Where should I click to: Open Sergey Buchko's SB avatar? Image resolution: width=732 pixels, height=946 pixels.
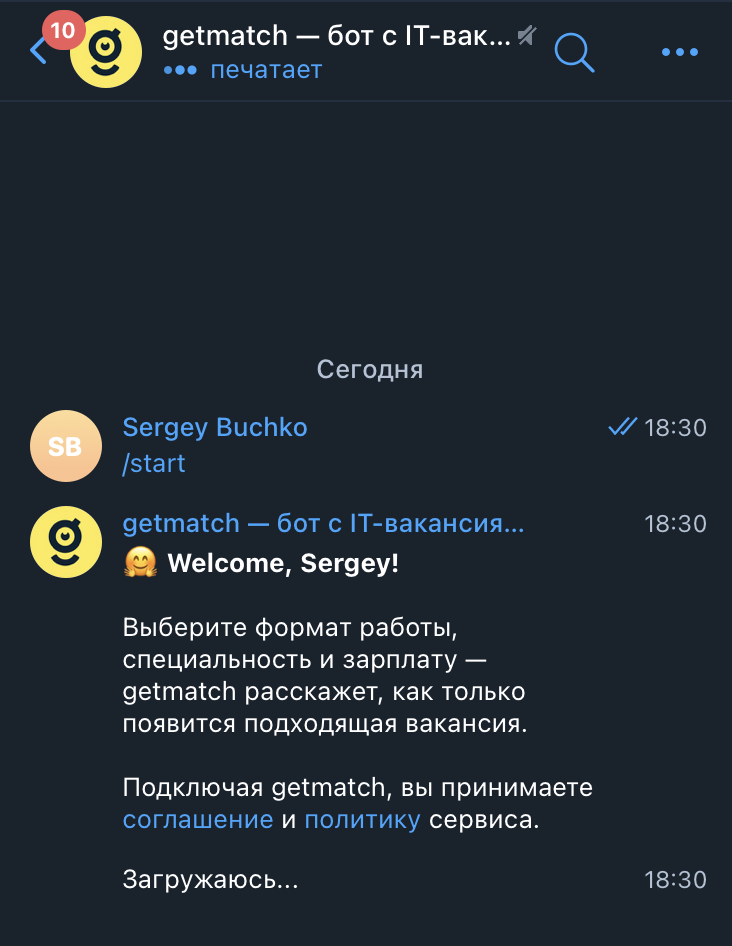tap(66, 446)
